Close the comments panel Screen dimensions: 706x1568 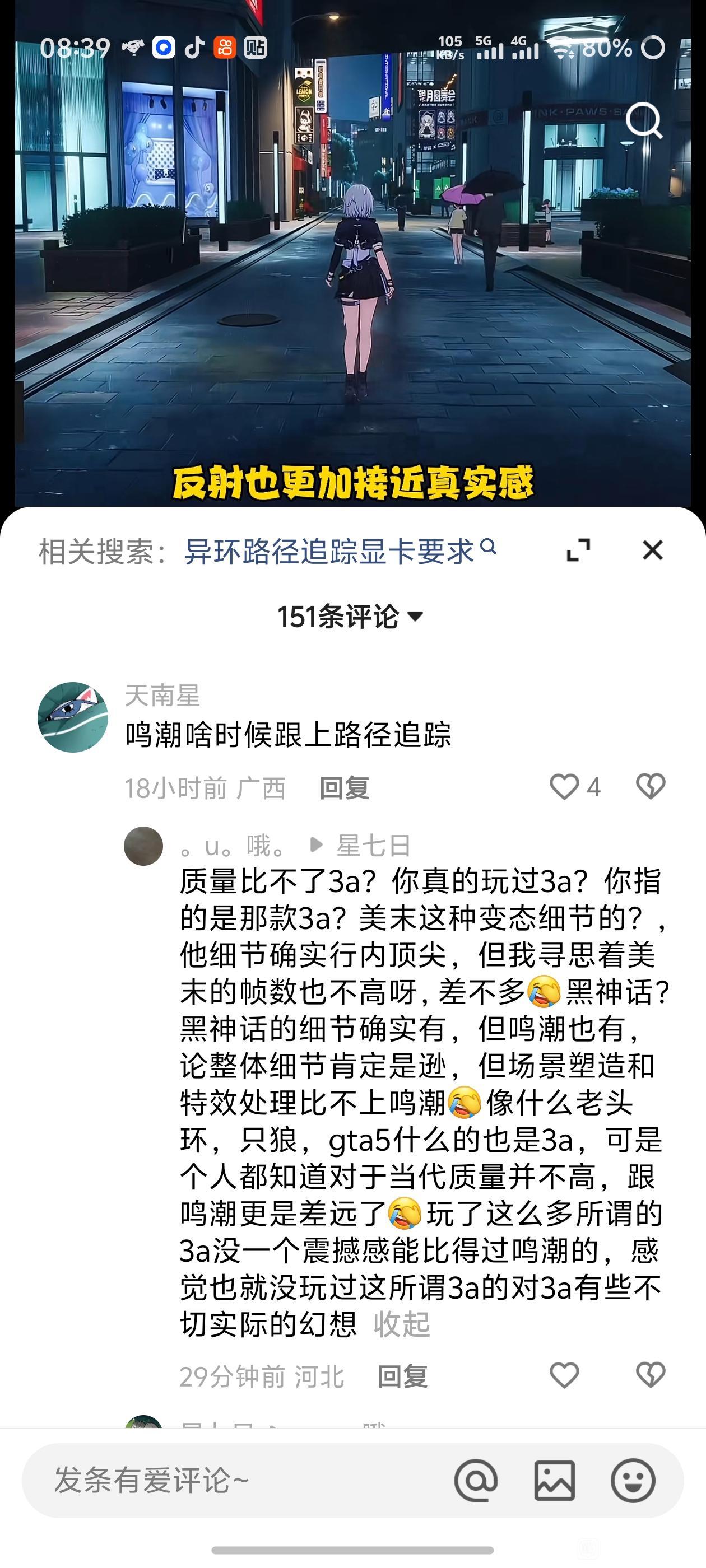pyautogui.click(x=652, y=550)
